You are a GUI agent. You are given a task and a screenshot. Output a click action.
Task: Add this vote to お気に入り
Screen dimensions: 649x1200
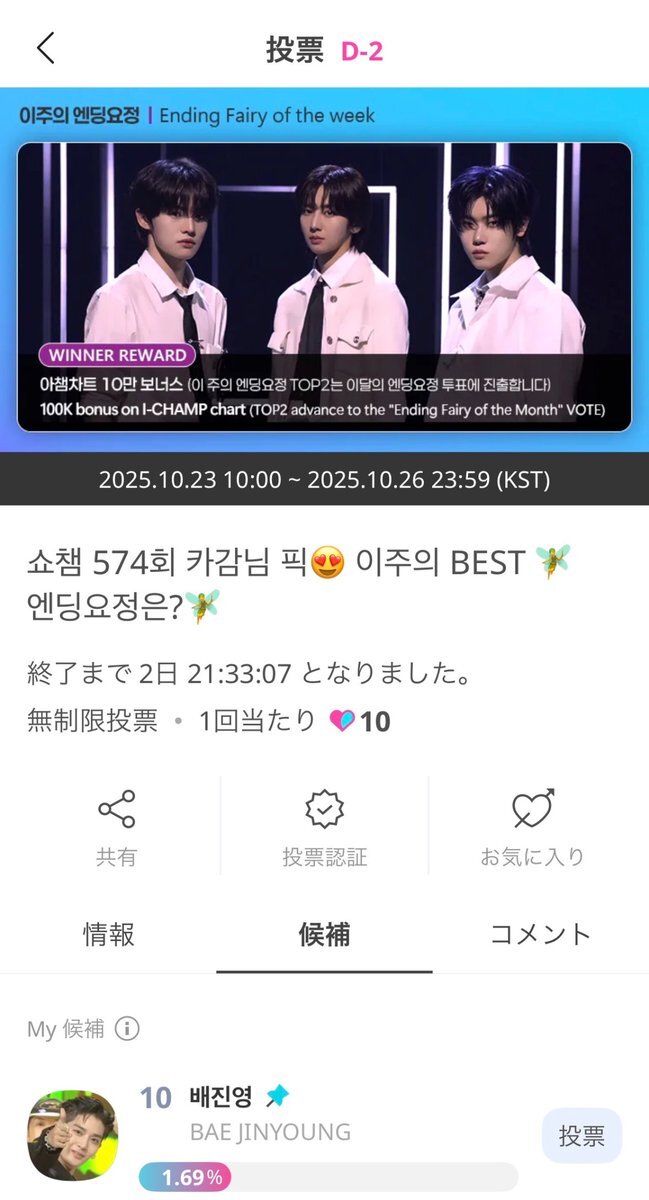point(532,827)
